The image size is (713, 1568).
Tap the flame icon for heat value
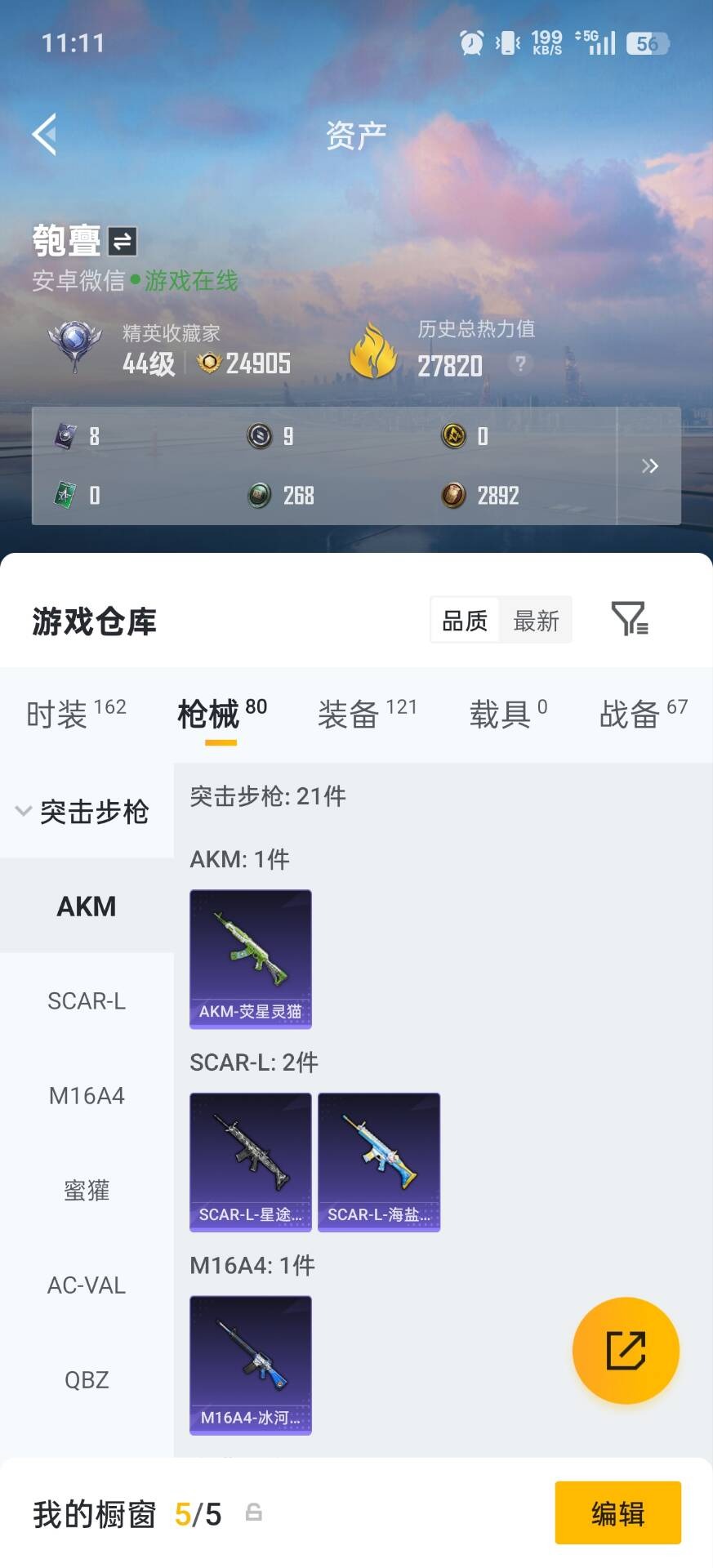374,350
